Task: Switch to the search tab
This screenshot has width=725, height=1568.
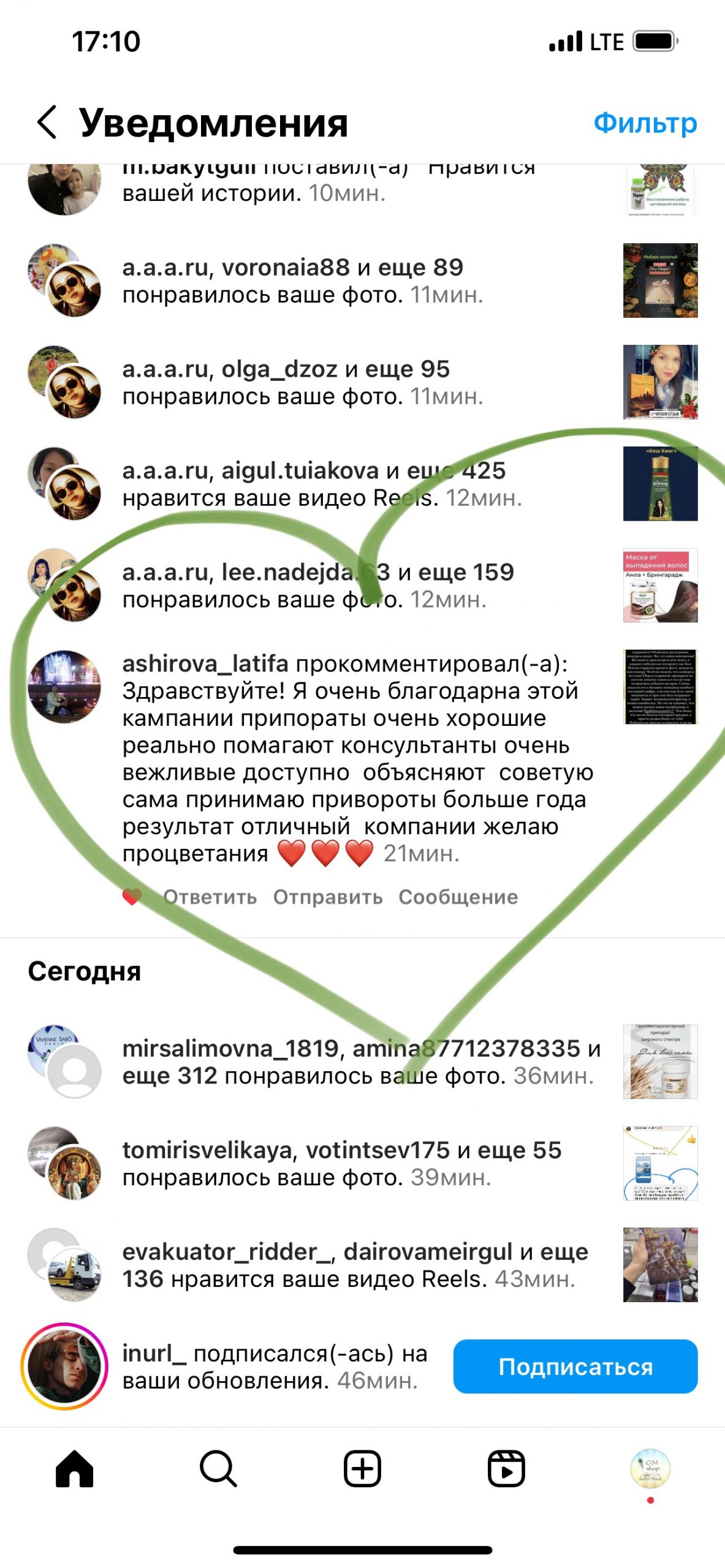Action: point(218,1469)
